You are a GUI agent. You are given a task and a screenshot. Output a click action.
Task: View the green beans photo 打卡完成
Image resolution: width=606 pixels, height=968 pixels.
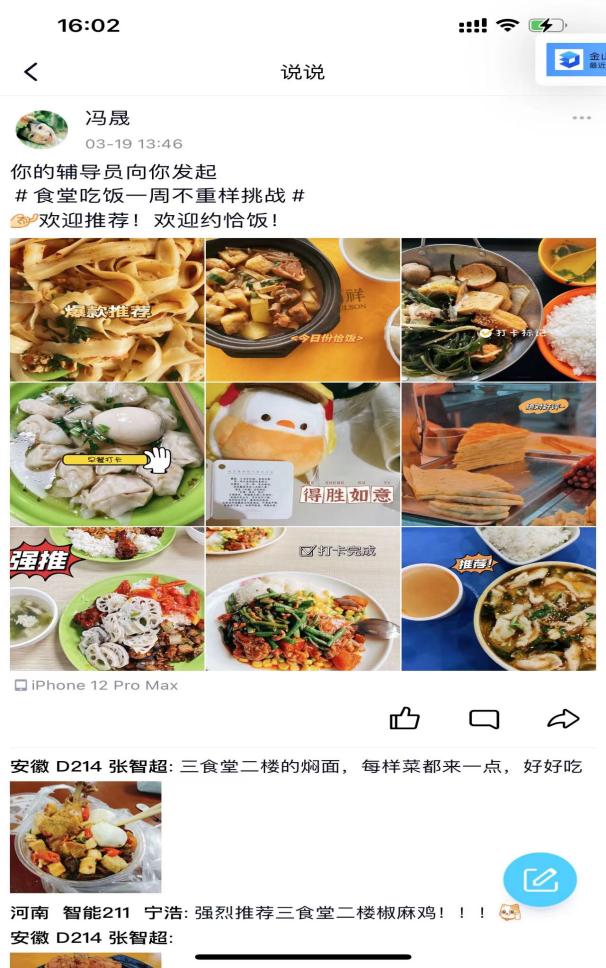302,599
